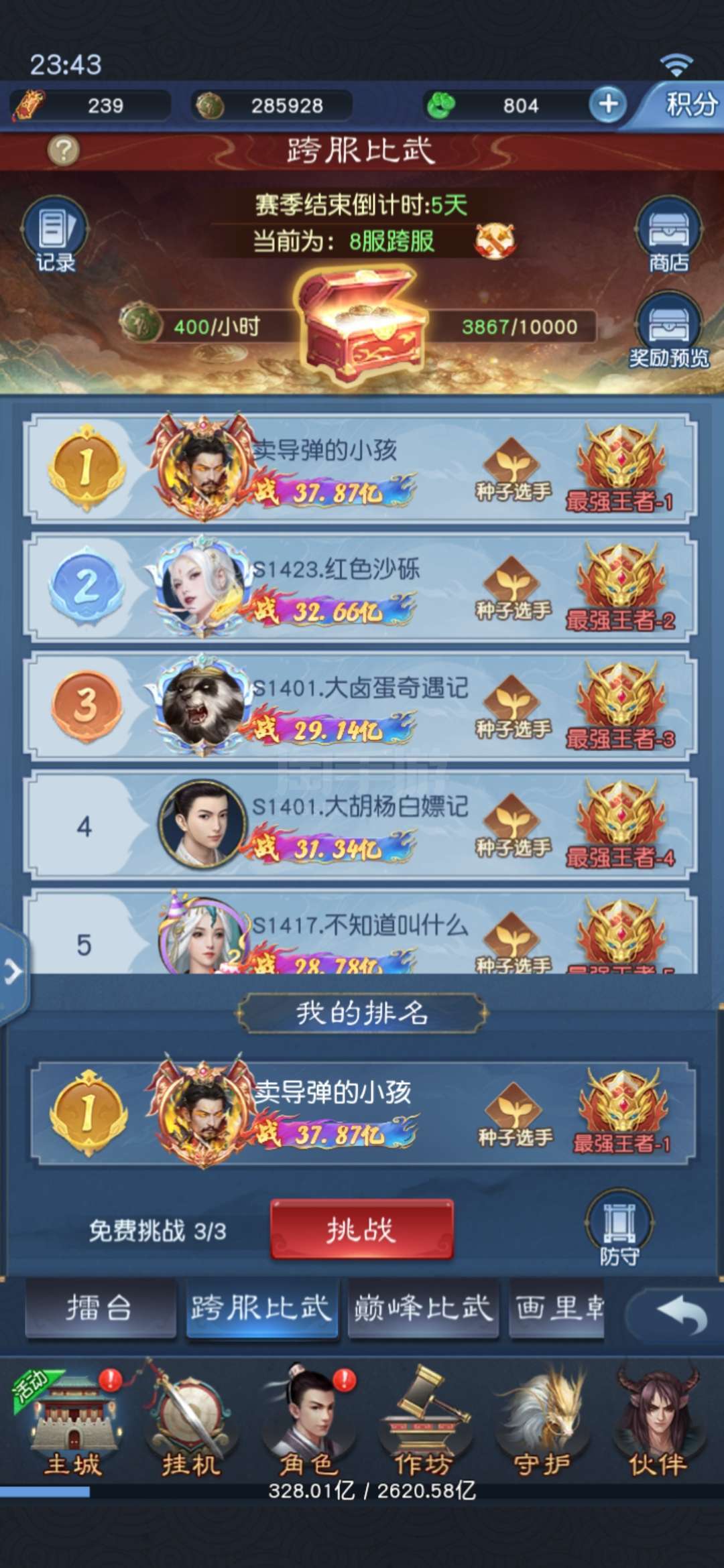This screenshot has height=1568, width=724.
Task: Open rank 4 player S1401.大胡杨白嫖记
Action: click(360, 825)
